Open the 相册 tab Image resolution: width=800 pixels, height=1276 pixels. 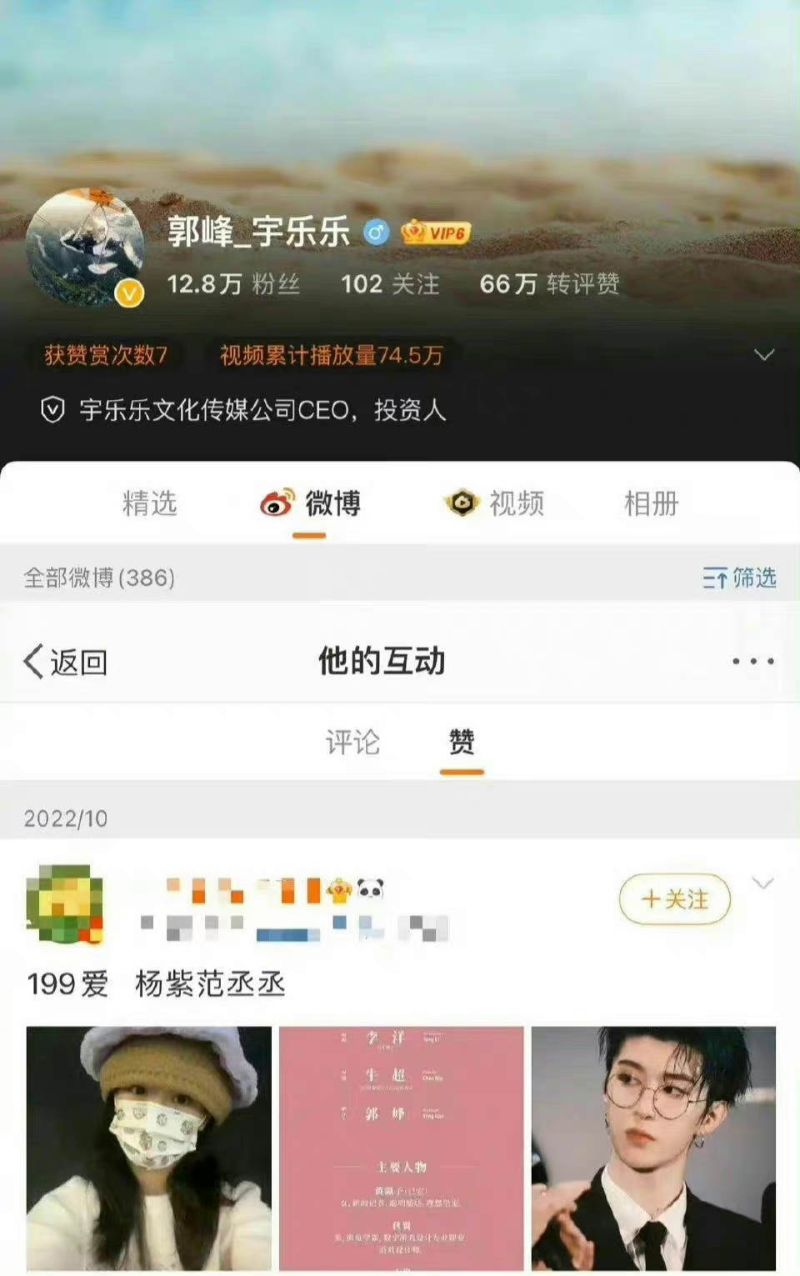click(x=651, y=504)
